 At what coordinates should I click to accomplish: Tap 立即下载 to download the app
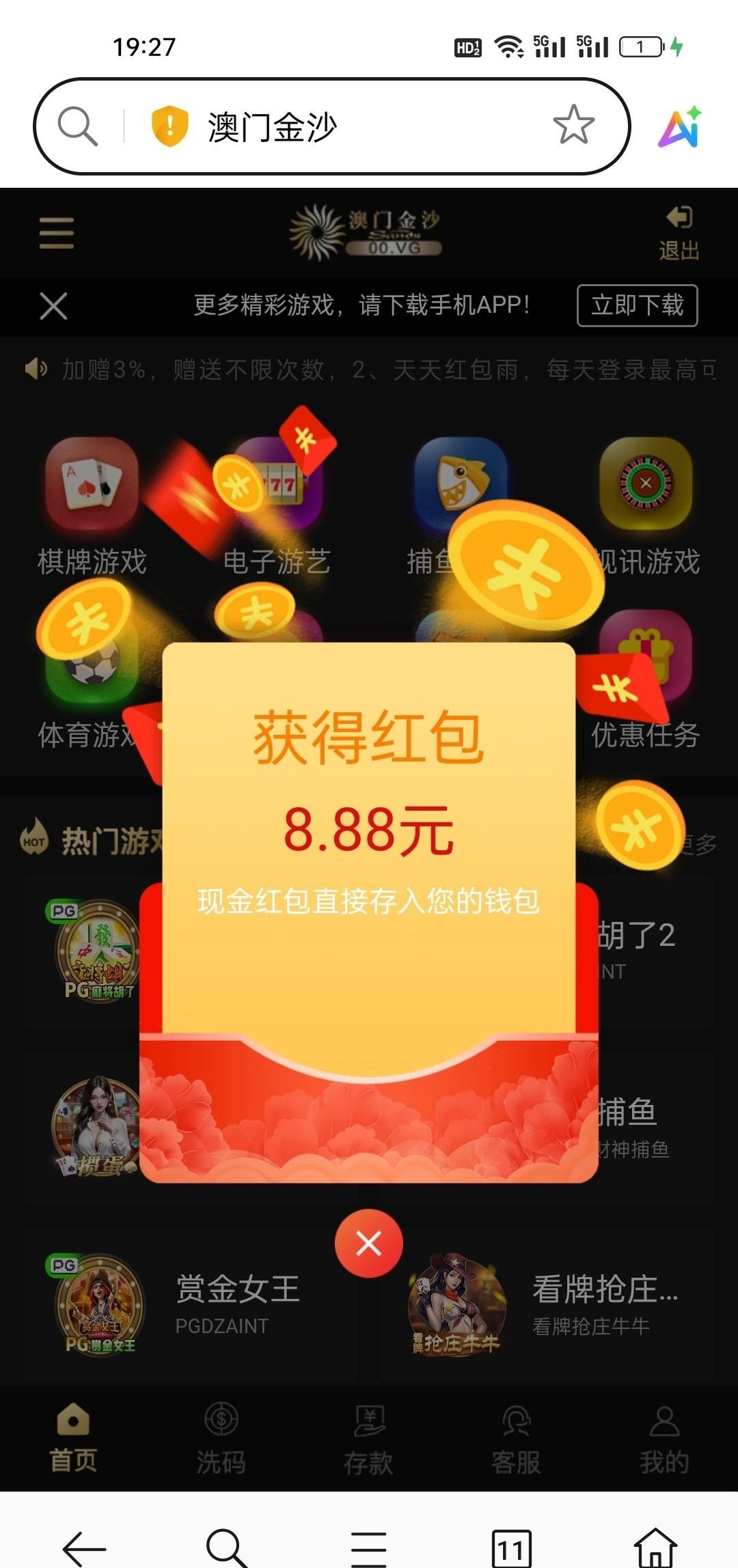637,305
